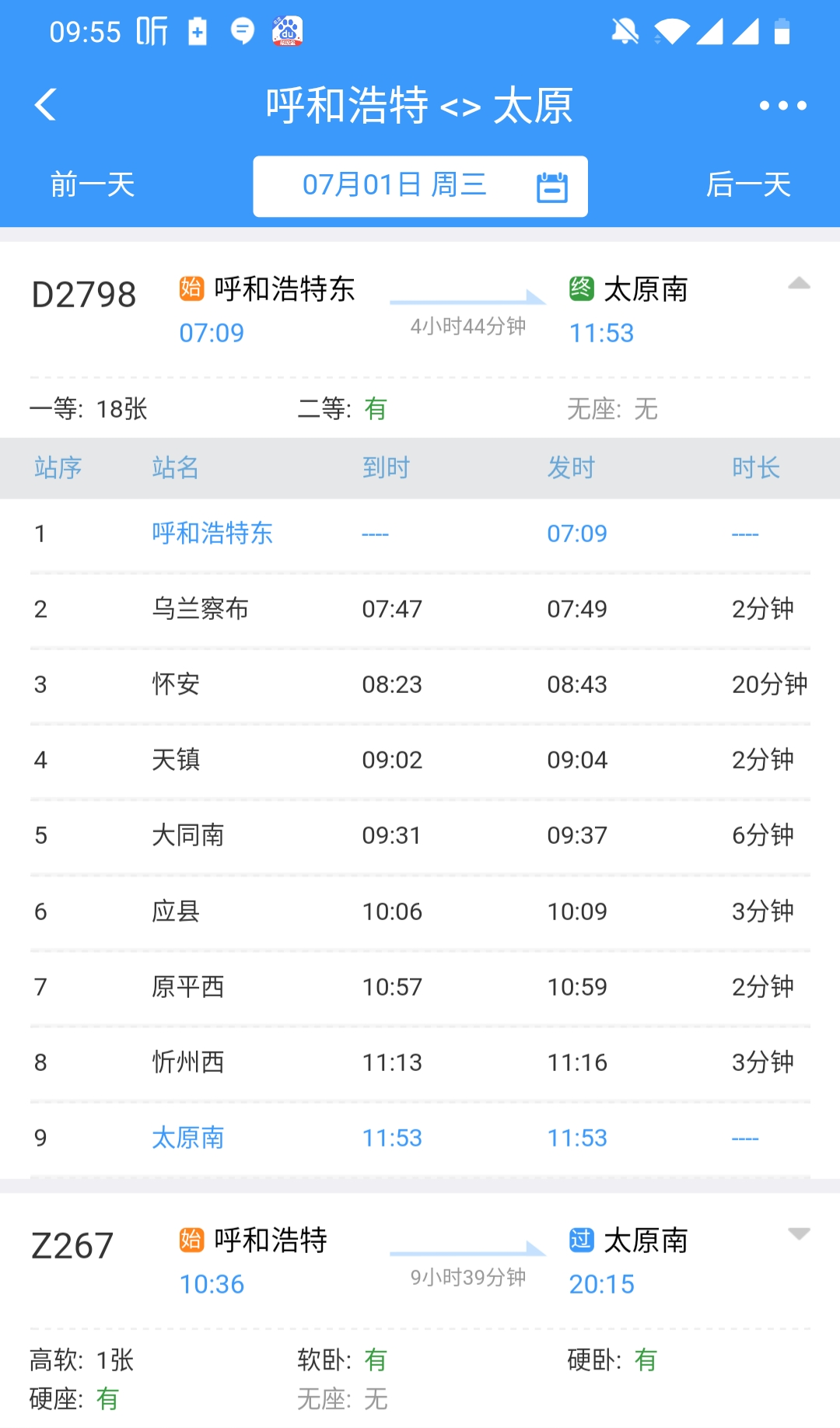This screenshot has height=1428, width=840.
Task: Collapse the D2798 train stop list
Action: 799,284
